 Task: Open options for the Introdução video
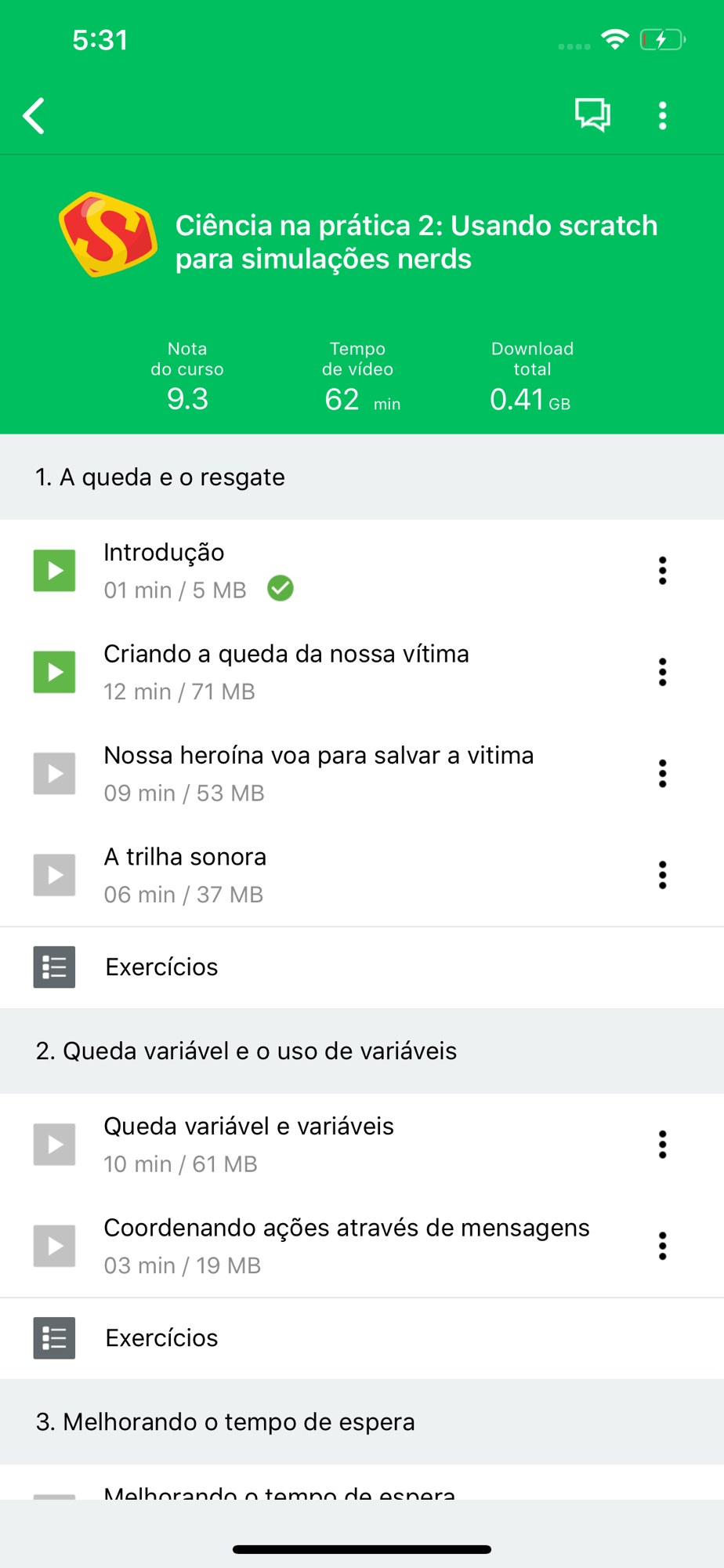click(663, 571)
